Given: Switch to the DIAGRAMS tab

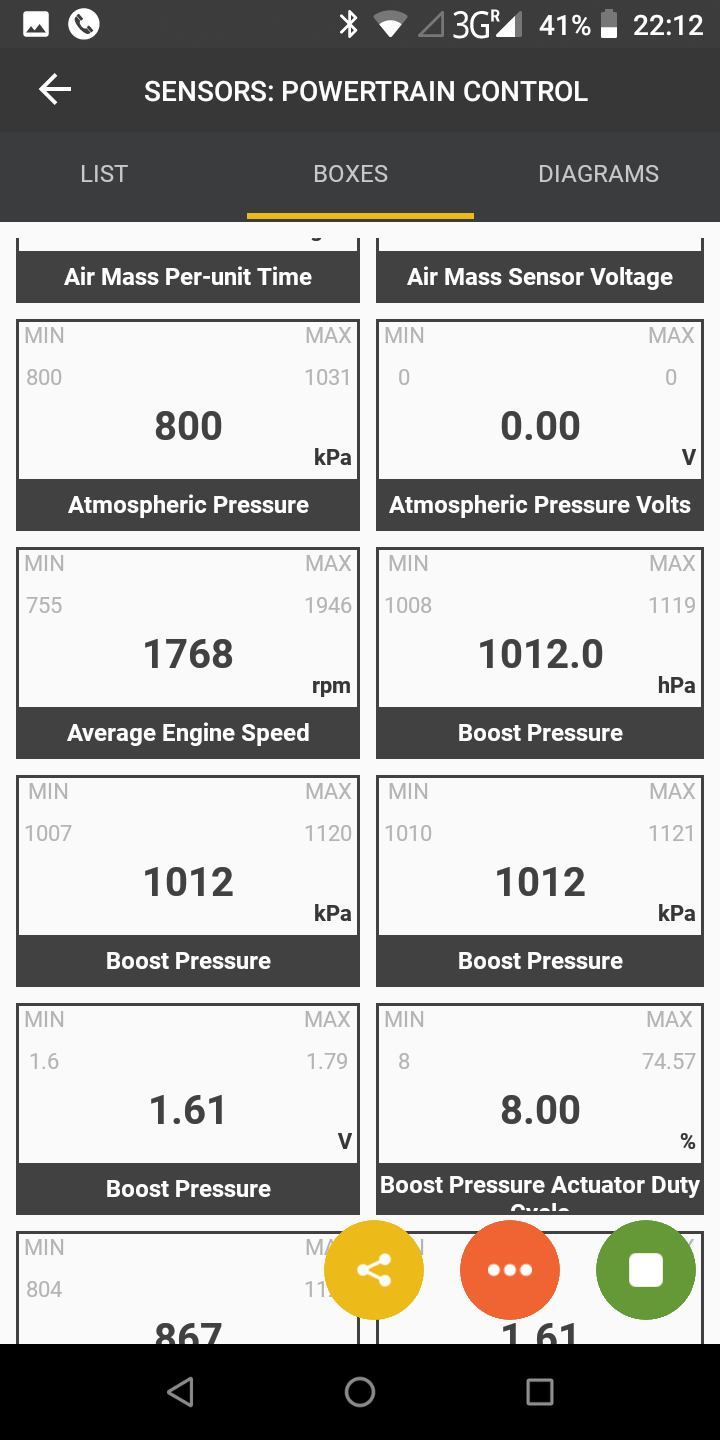Looking at the screenshot, I should point(598,174).
